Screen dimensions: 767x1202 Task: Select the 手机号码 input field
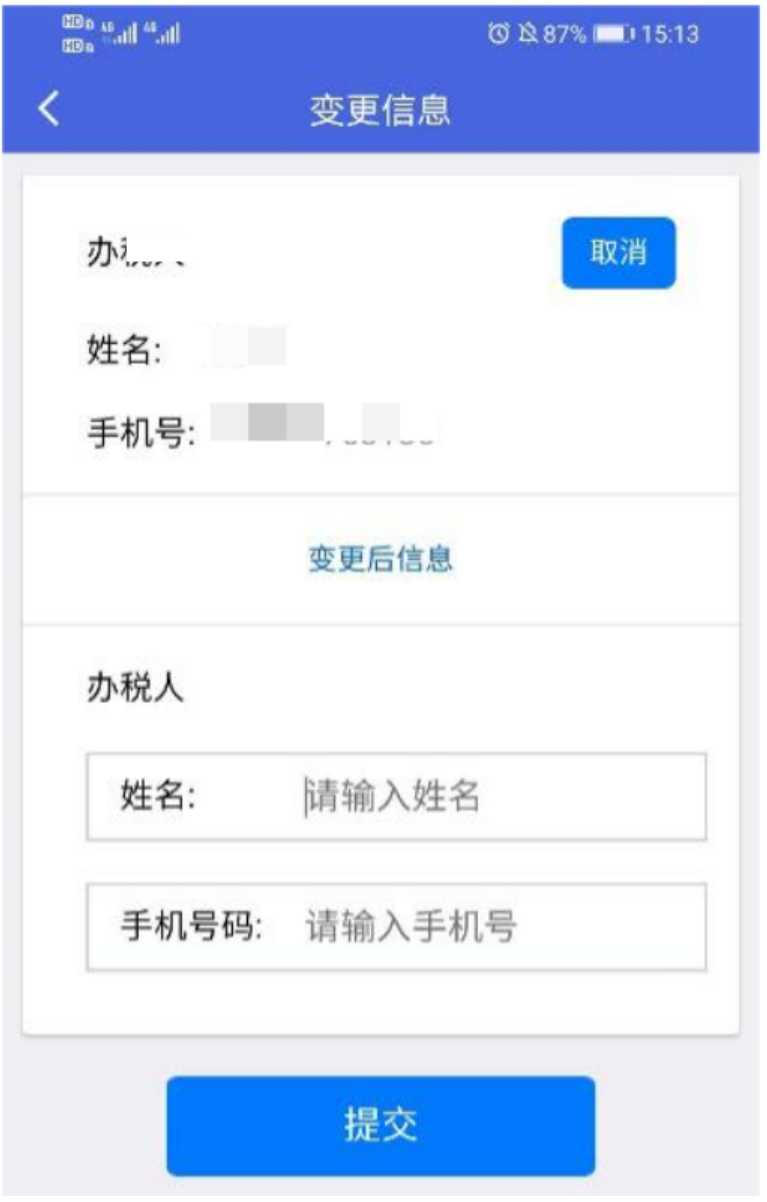click(490, 927)
